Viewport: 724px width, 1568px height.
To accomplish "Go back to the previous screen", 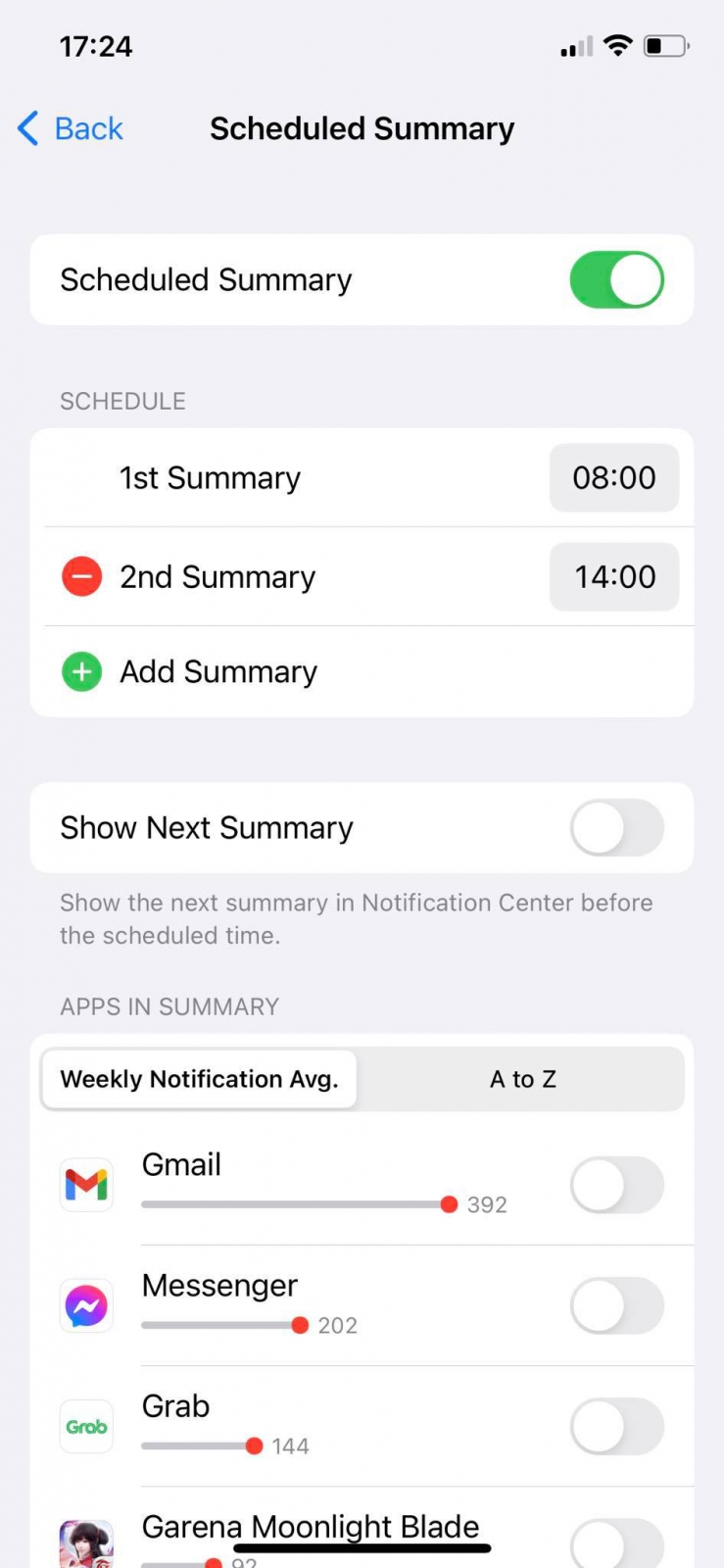I will [71, 128].
